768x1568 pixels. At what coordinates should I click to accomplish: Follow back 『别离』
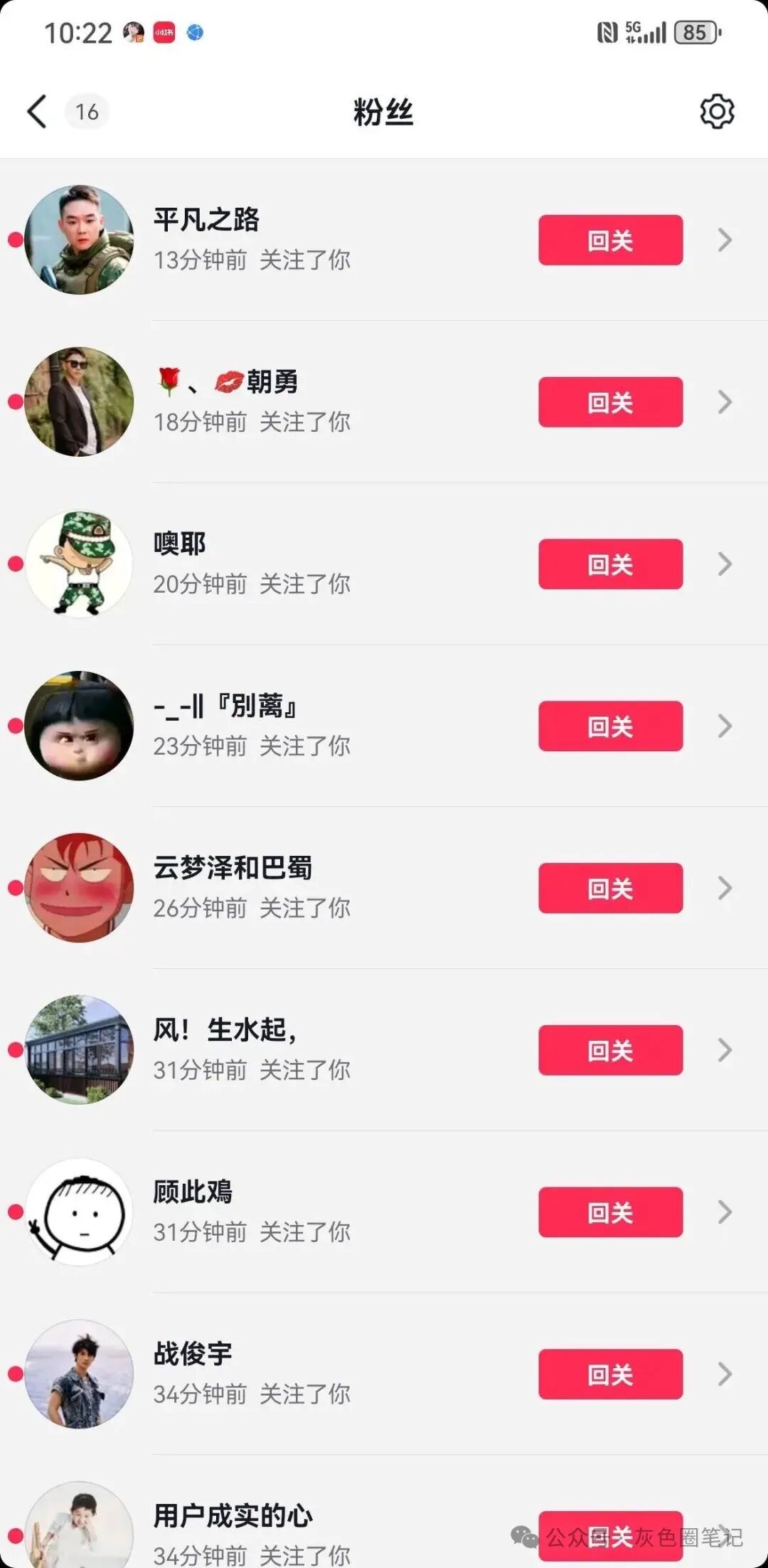pos(610,726)
